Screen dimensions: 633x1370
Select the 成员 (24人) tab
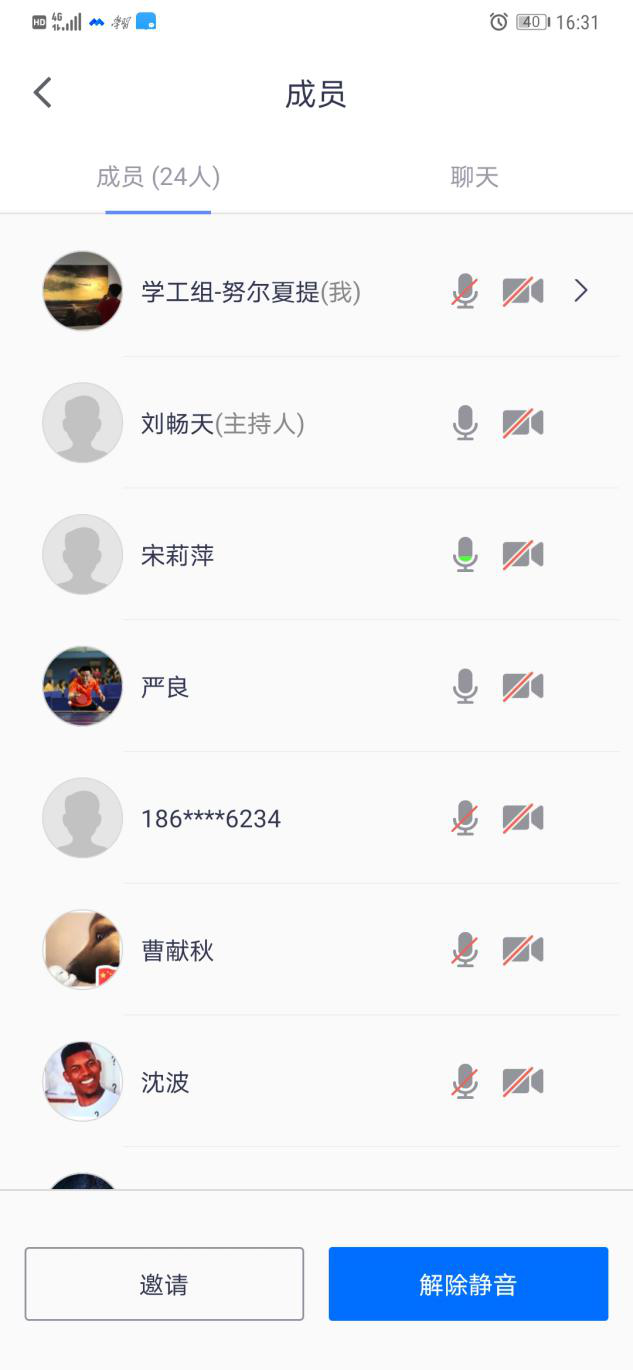click(158, 178)
